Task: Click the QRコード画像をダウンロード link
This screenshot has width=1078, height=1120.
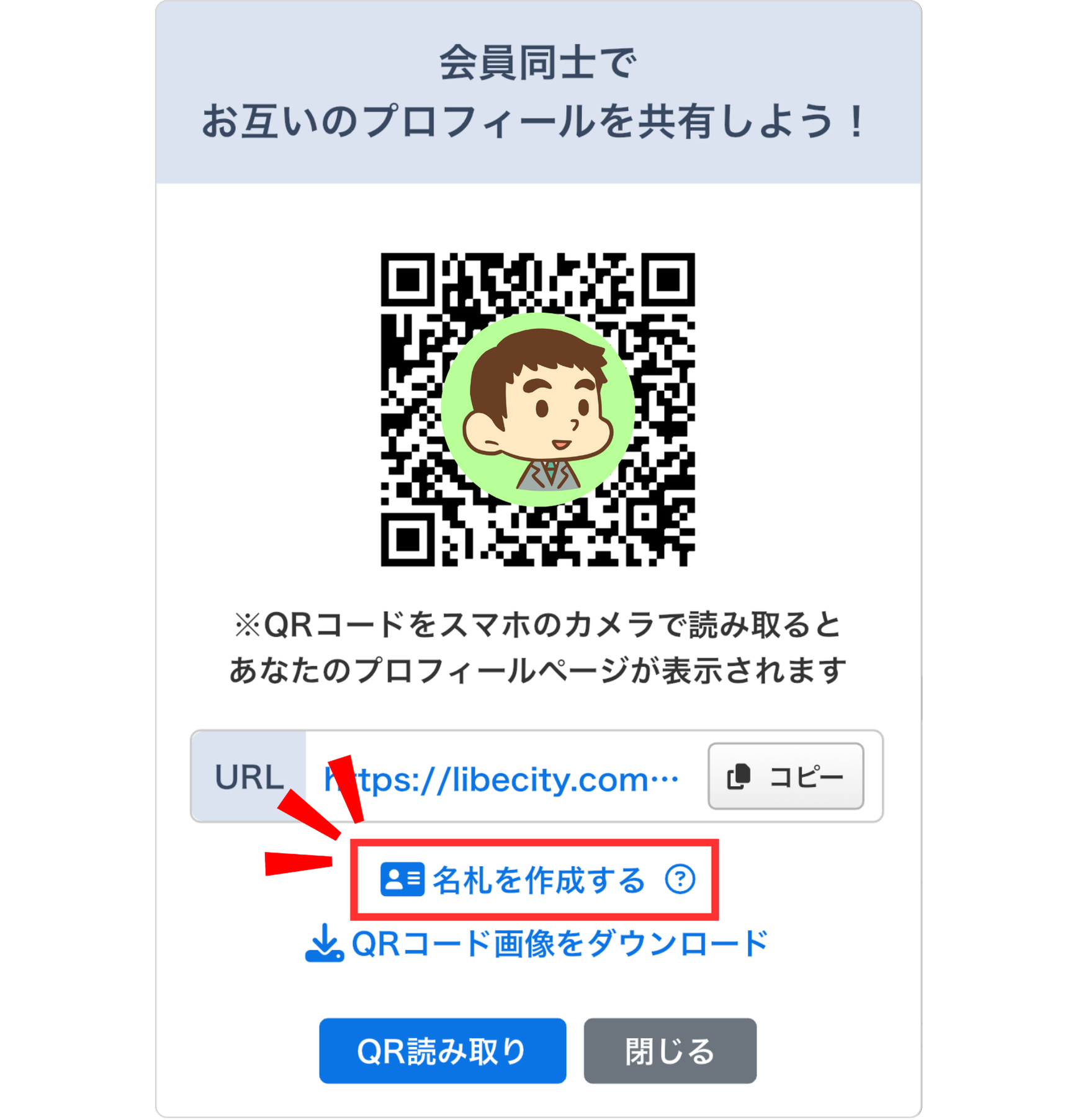Action: point(559,945)
